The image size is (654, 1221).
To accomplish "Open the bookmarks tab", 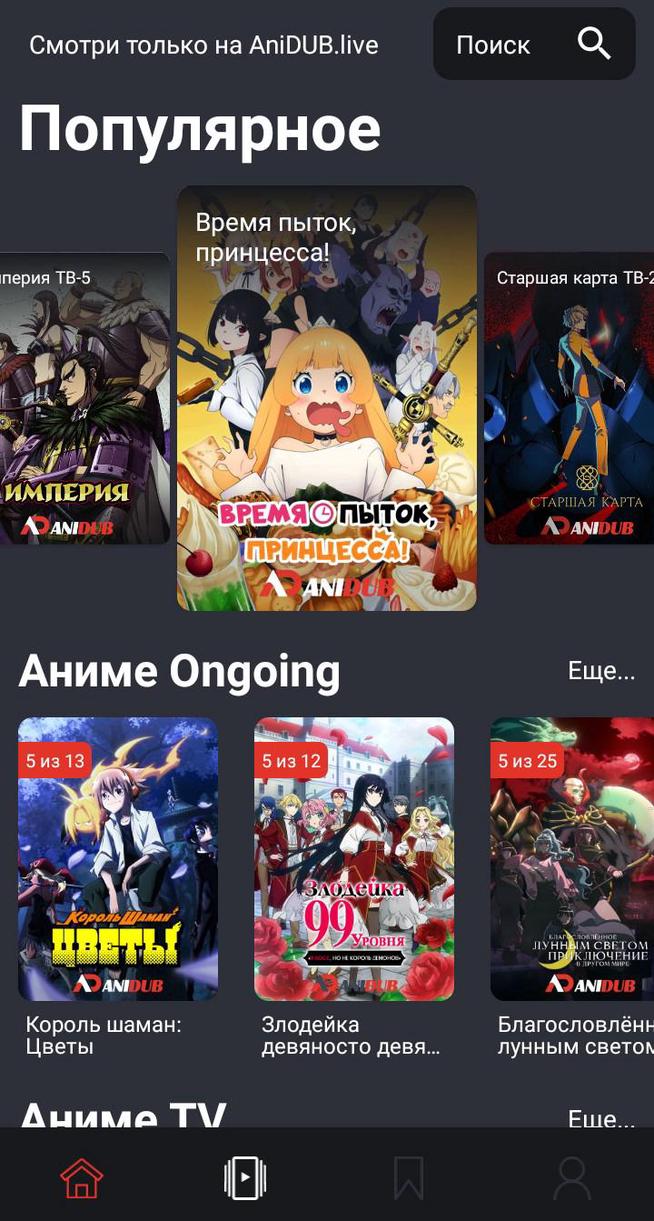I will (x=408, y=1178).
